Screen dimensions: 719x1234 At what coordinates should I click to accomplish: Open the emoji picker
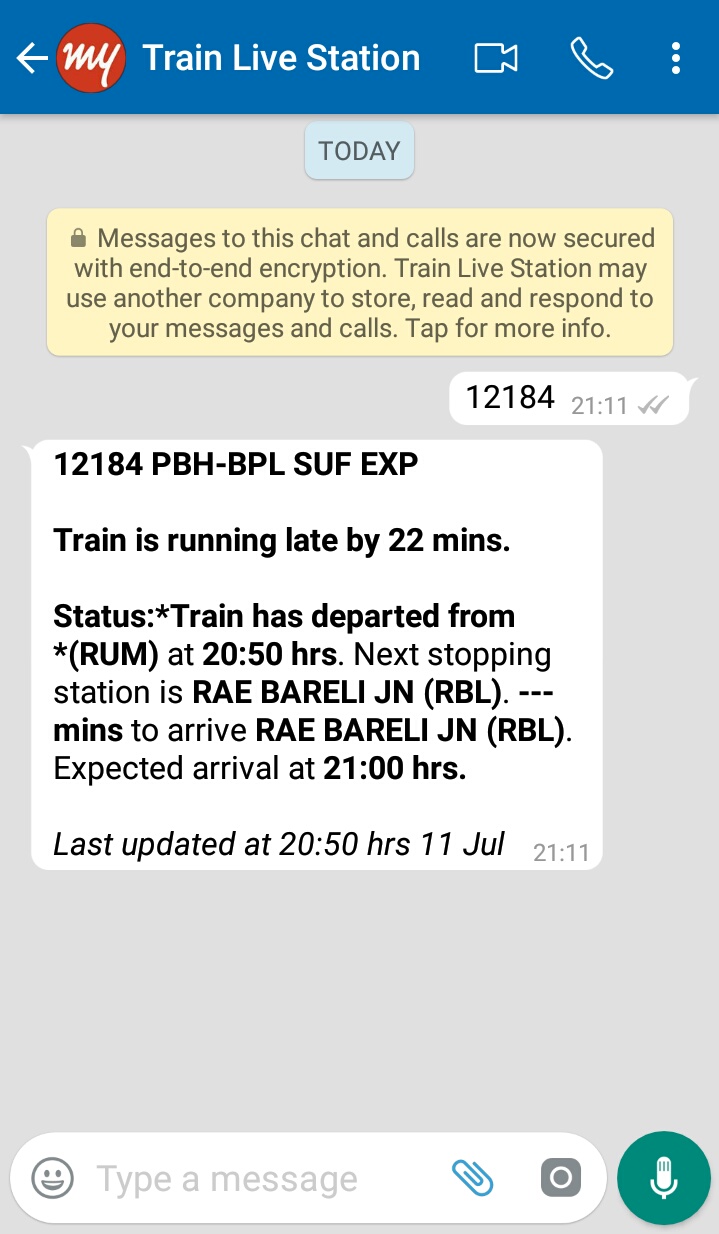(x=53, y=1178)
